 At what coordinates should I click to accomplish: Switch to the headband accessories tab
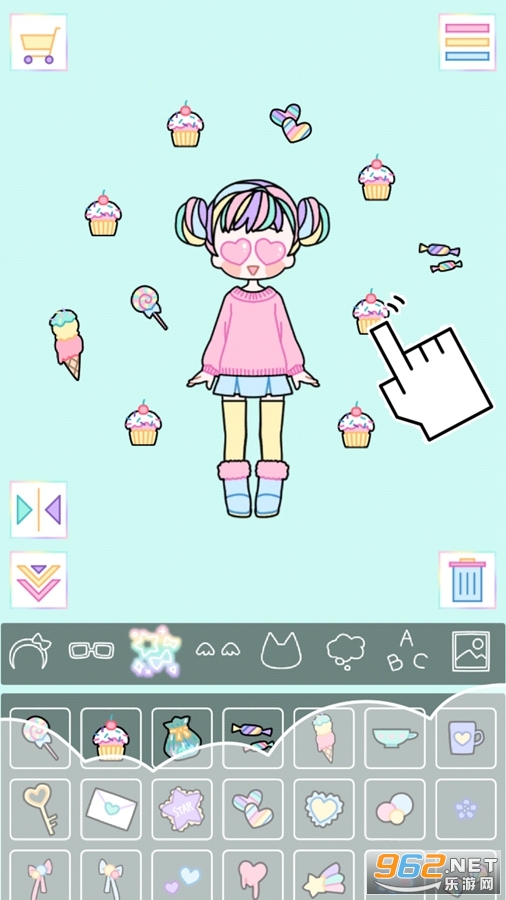tap(30, 651)
